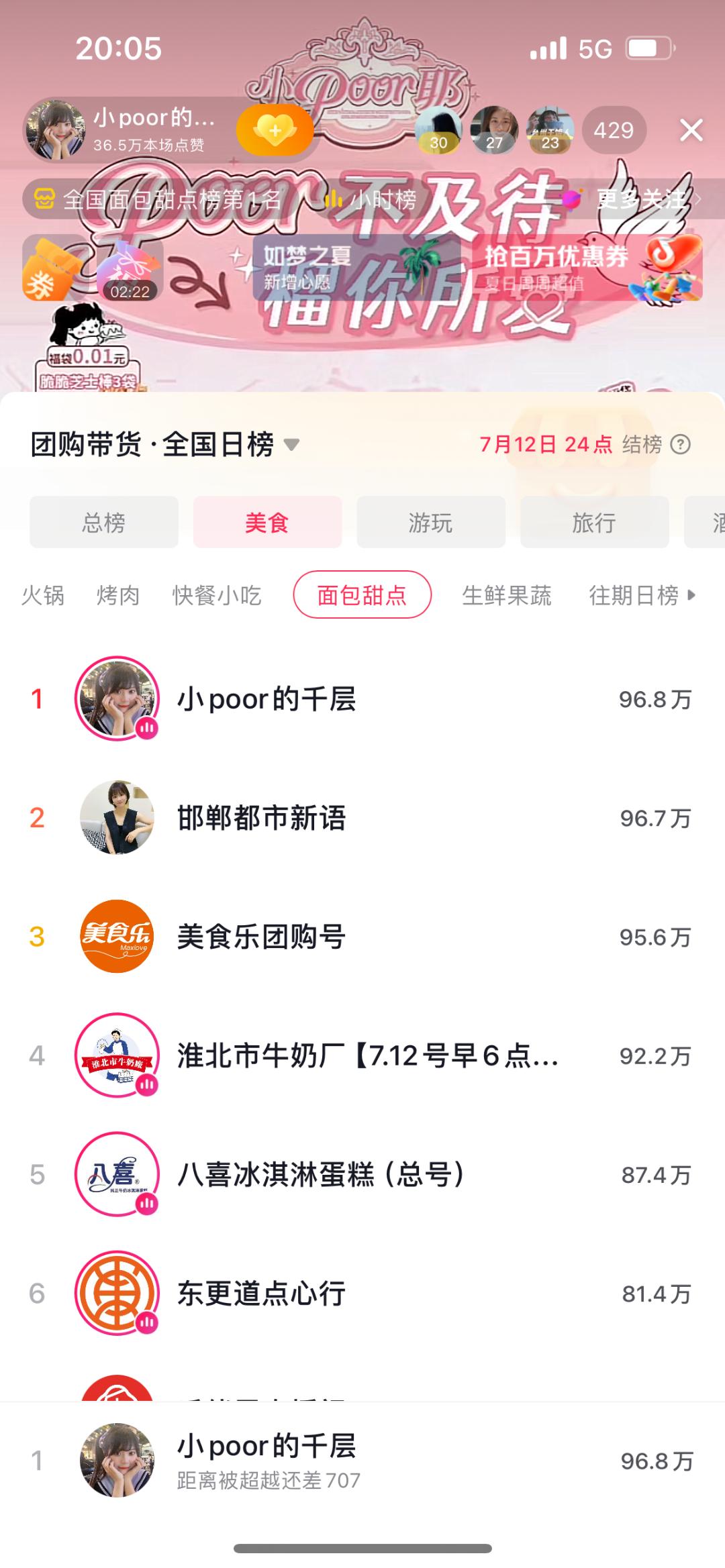Show the 结榜 help info icon

click(680, 444)
